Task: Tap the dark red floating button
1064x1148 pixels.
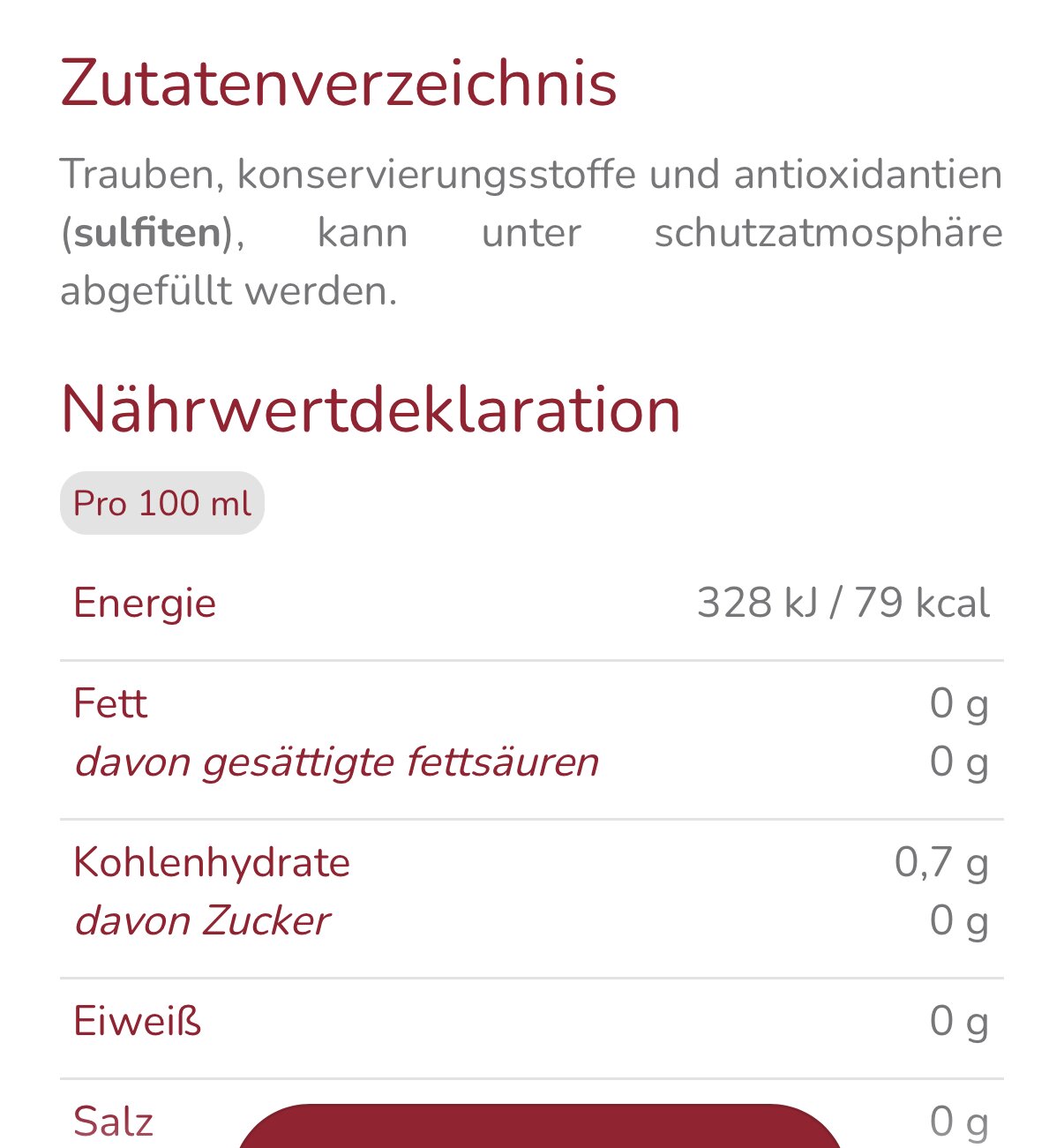Action: tap(539, 1127)
